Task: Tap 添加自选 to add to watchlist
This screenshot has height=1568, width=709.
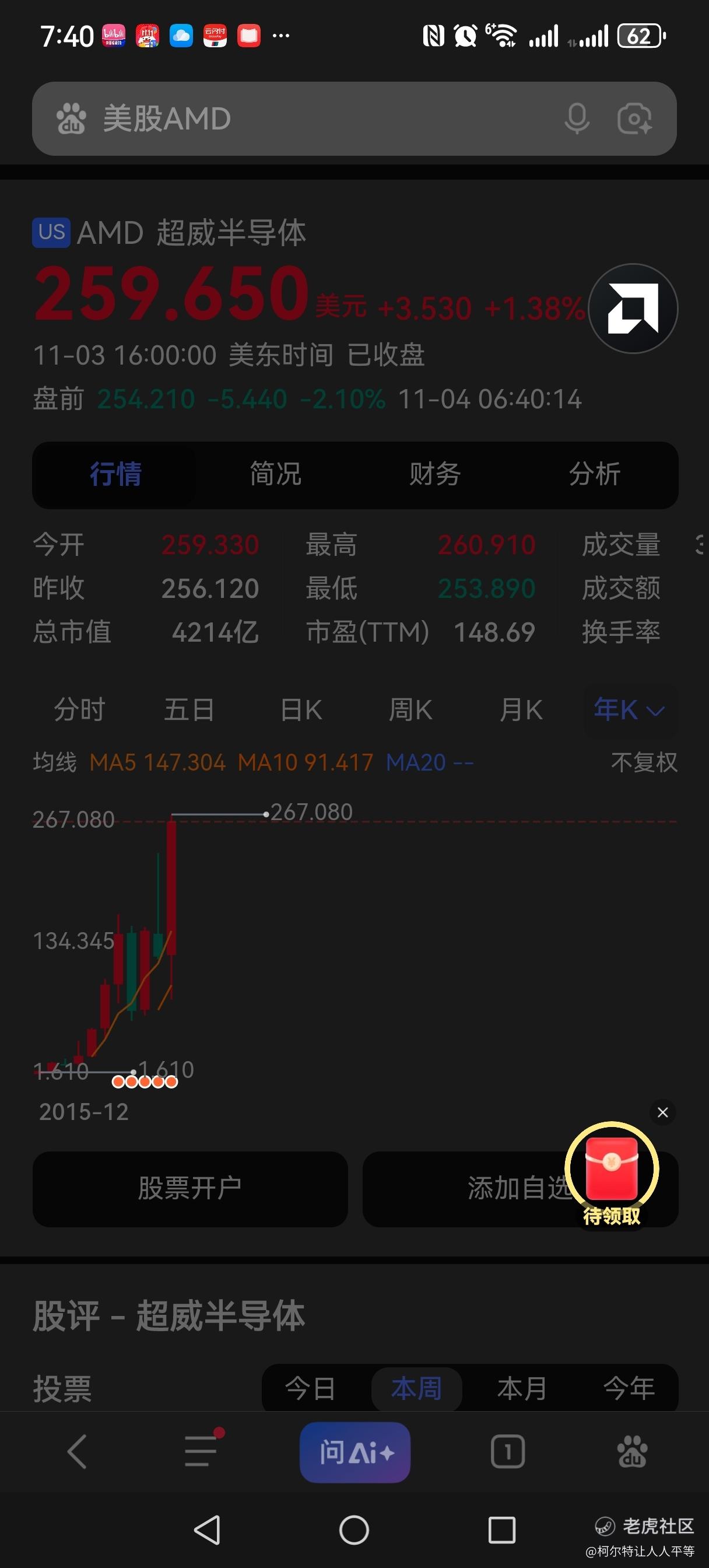Action: [487, 1188]
